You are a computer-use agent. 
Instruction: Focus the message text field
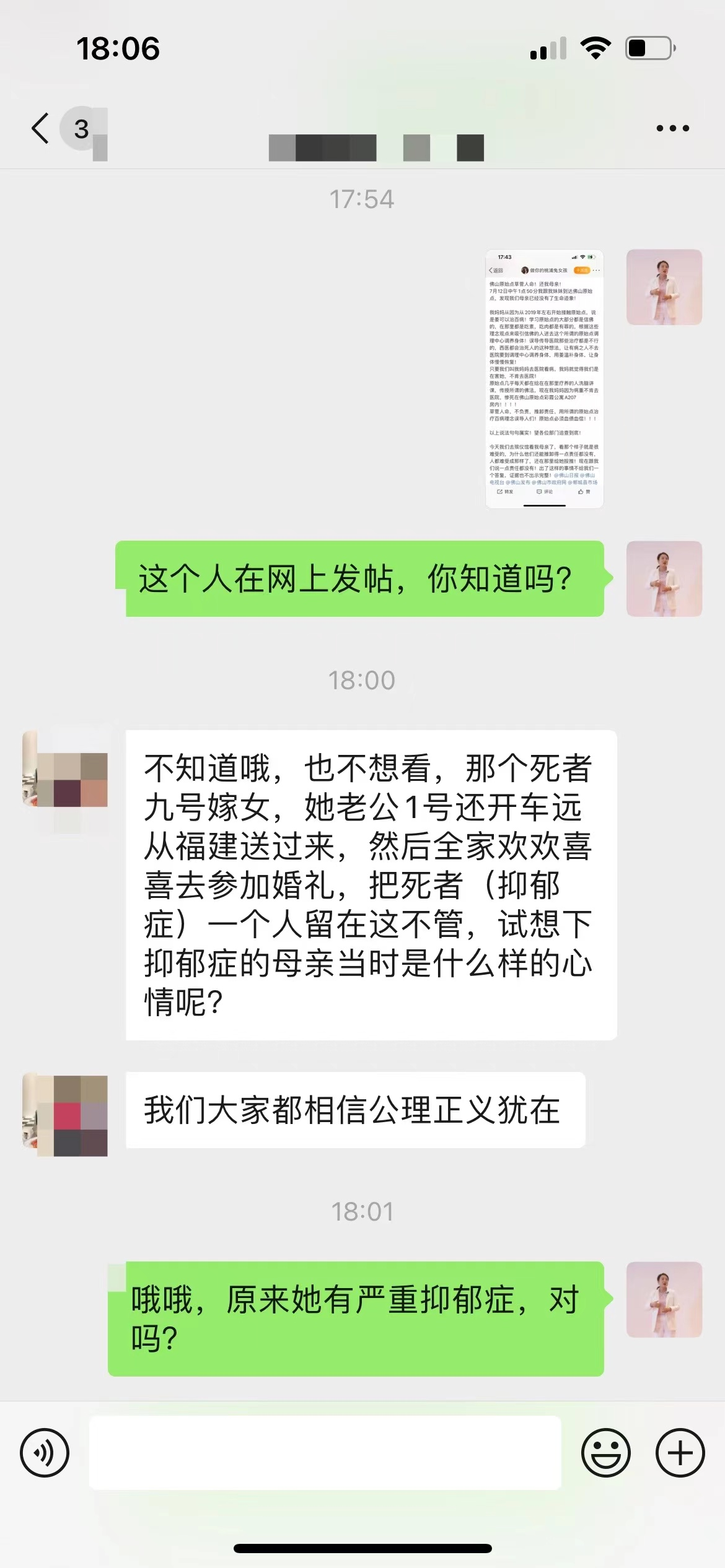[x=325, y=1452]
